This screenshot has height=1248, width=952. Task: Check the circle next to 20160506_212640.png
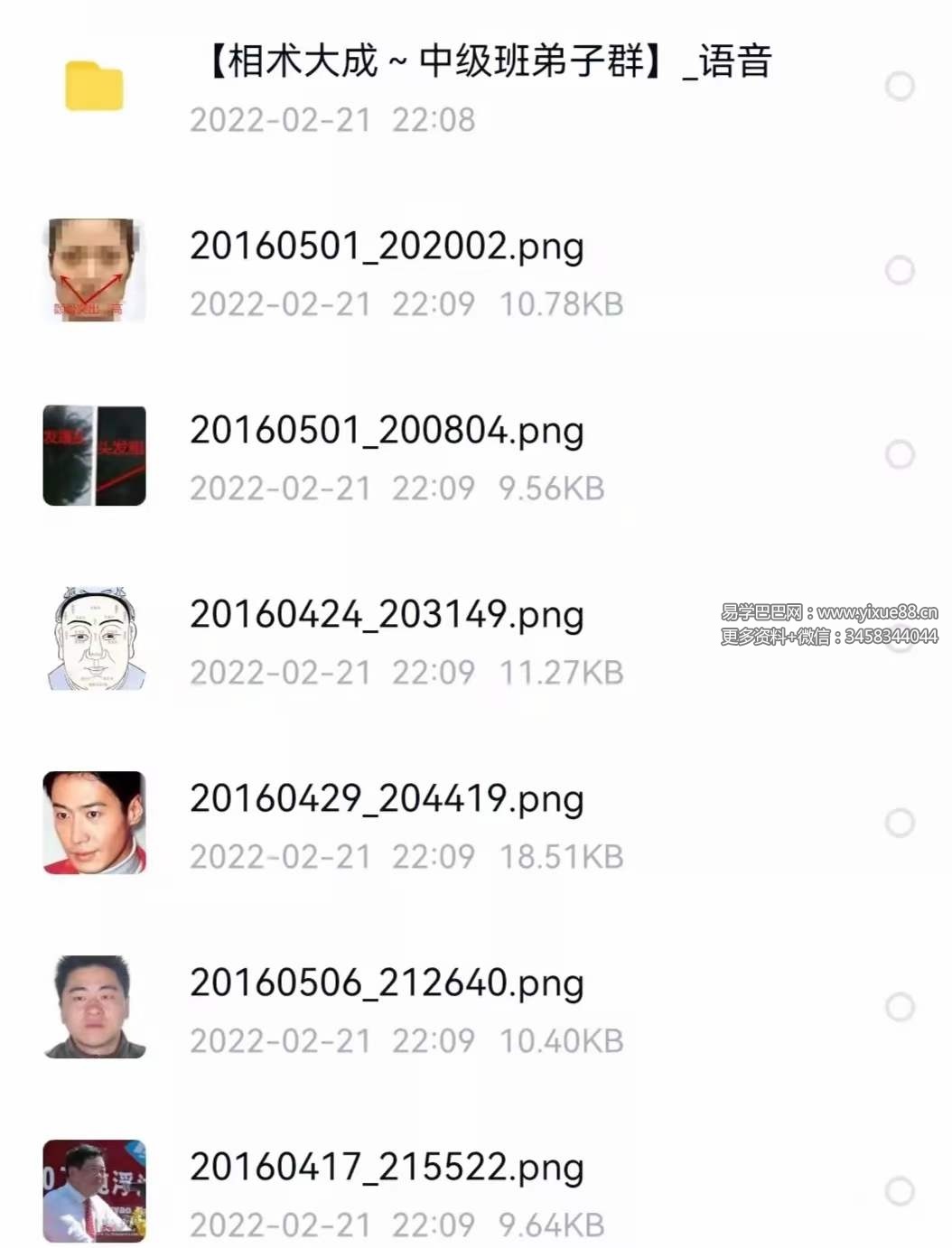(x=900, y=1007)
